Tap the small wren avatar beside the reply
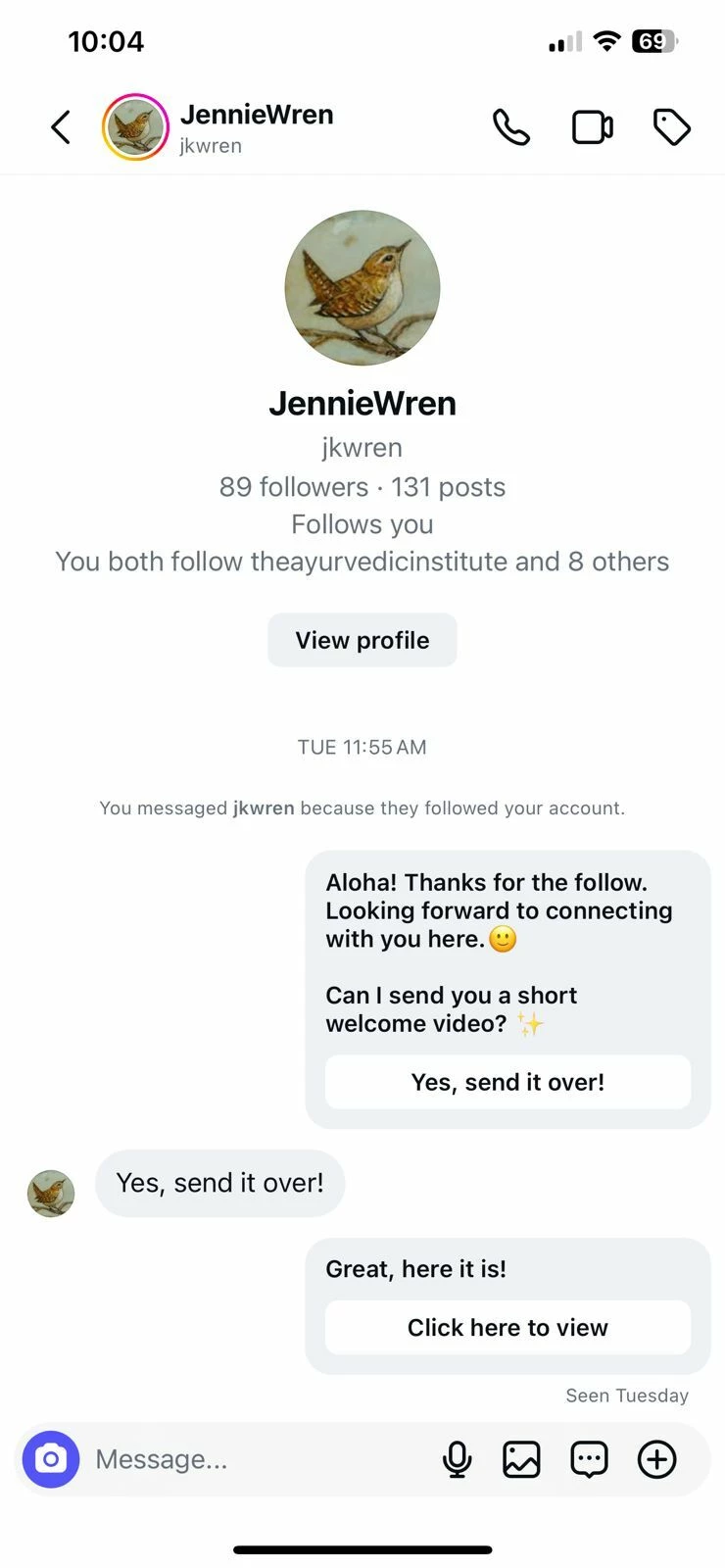Screen dimensions: 725x1568 (x=51, y=1194)
